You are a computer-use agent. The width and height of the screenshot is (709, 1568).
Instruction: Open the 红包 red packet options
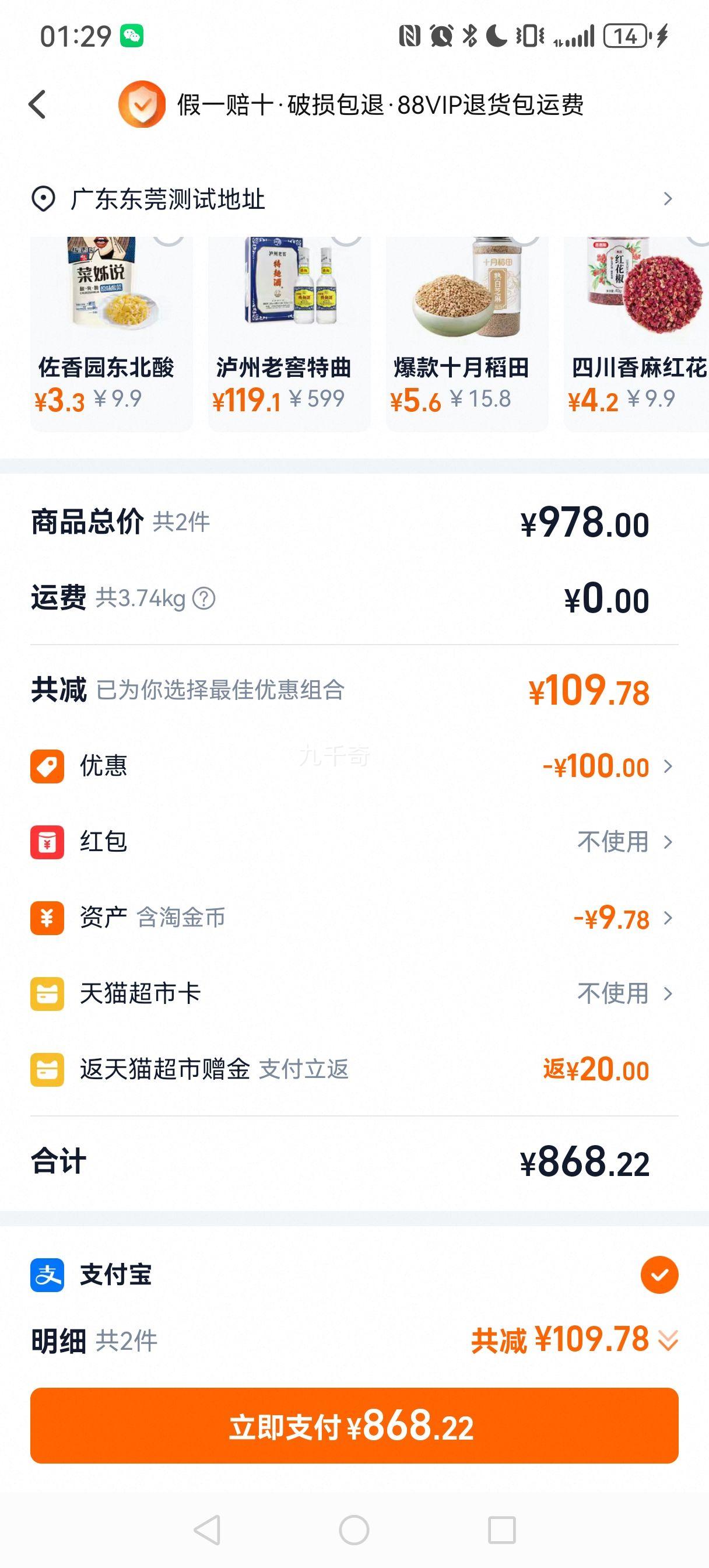point(353,842)
